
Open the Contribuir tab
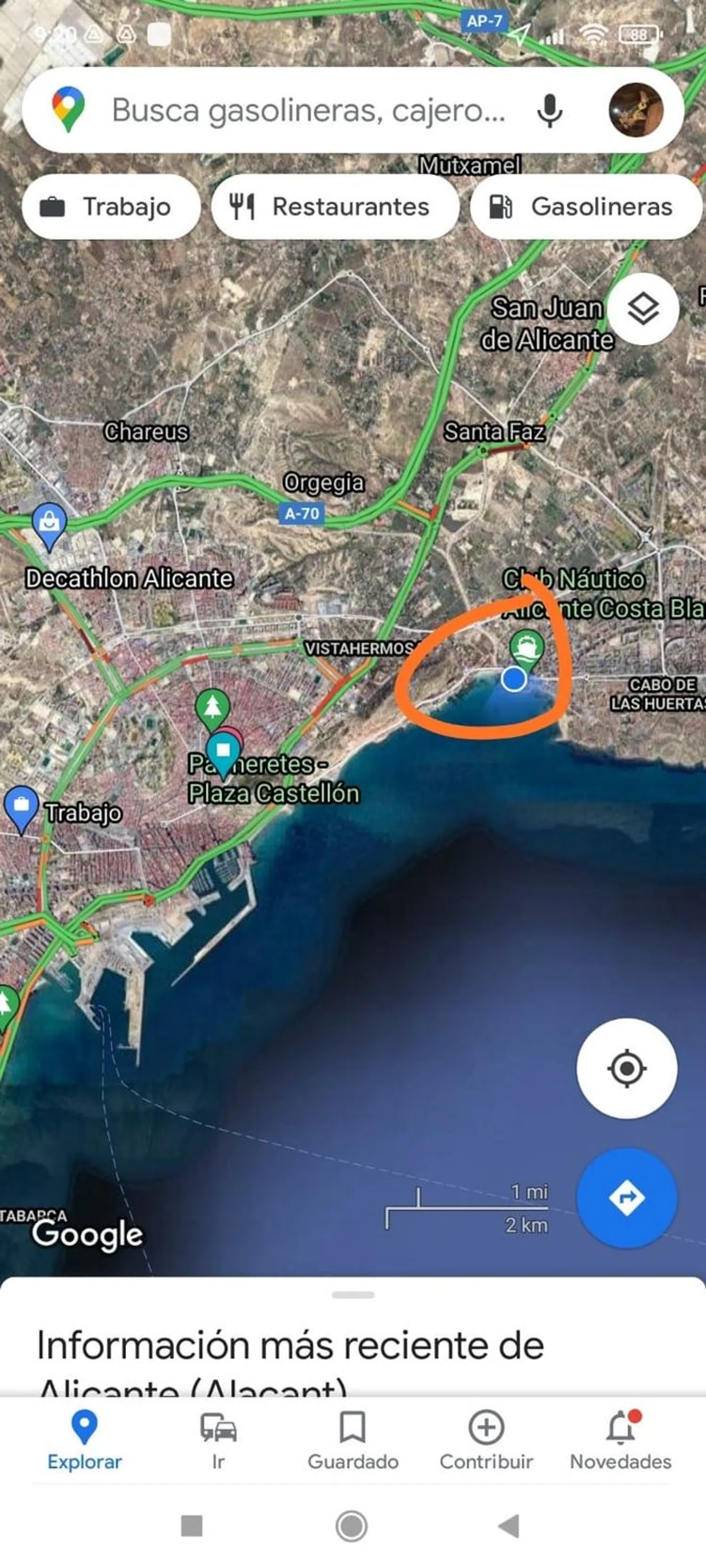486,1440
